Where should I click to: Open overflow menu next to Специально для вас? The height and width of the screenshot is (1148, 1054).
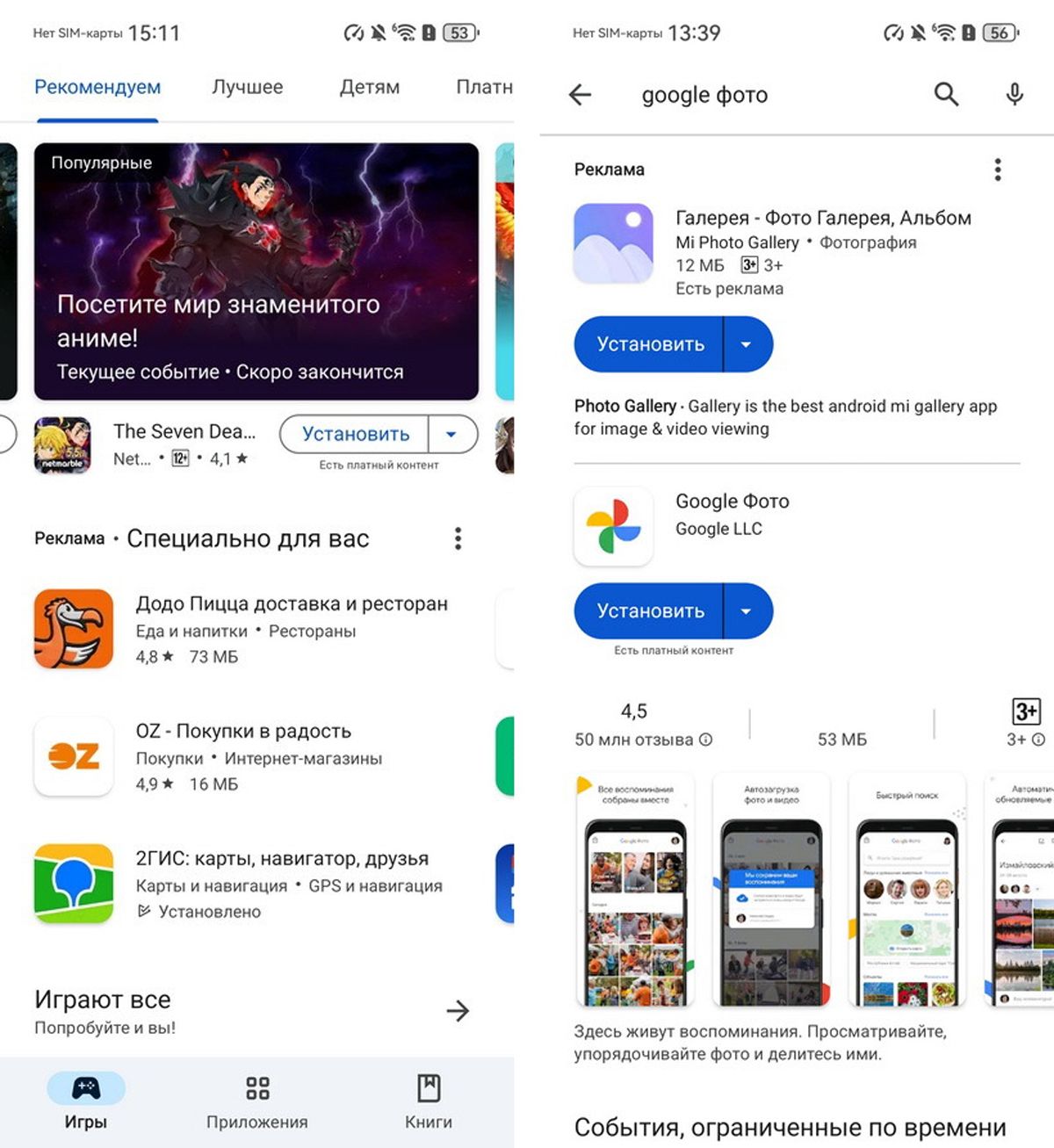click(x=458, y=538)
